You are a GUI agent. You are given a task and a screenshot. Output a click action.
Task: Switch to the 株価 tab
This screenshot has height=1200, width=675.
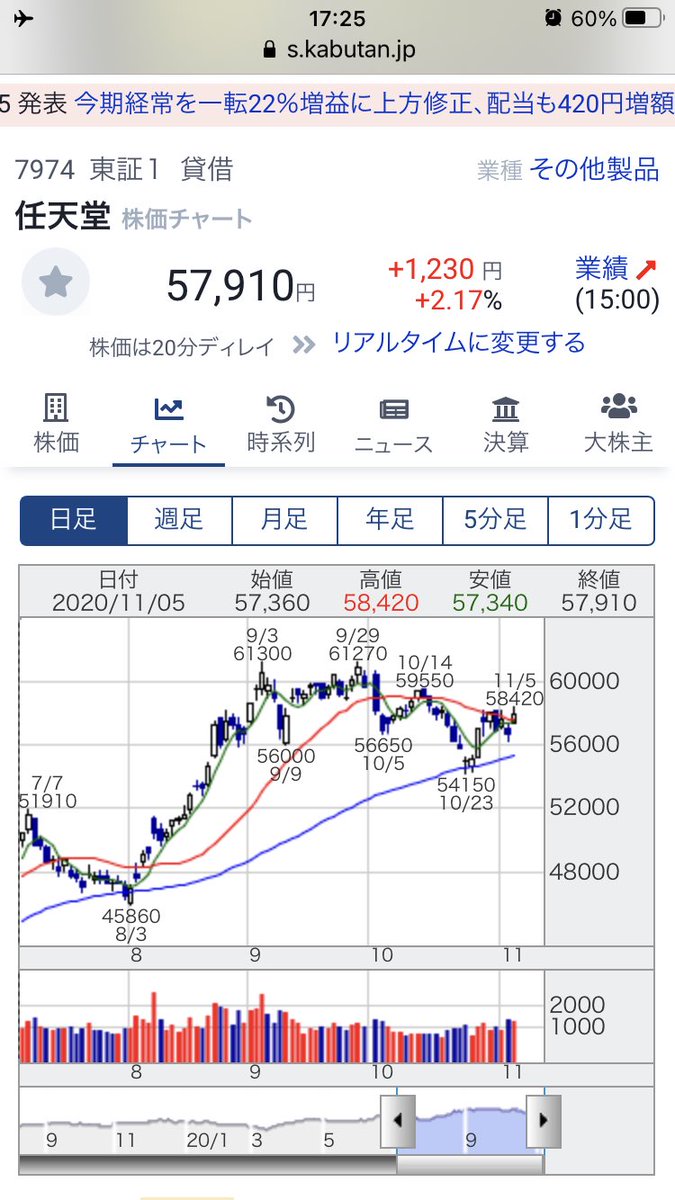tap(56, 423)
